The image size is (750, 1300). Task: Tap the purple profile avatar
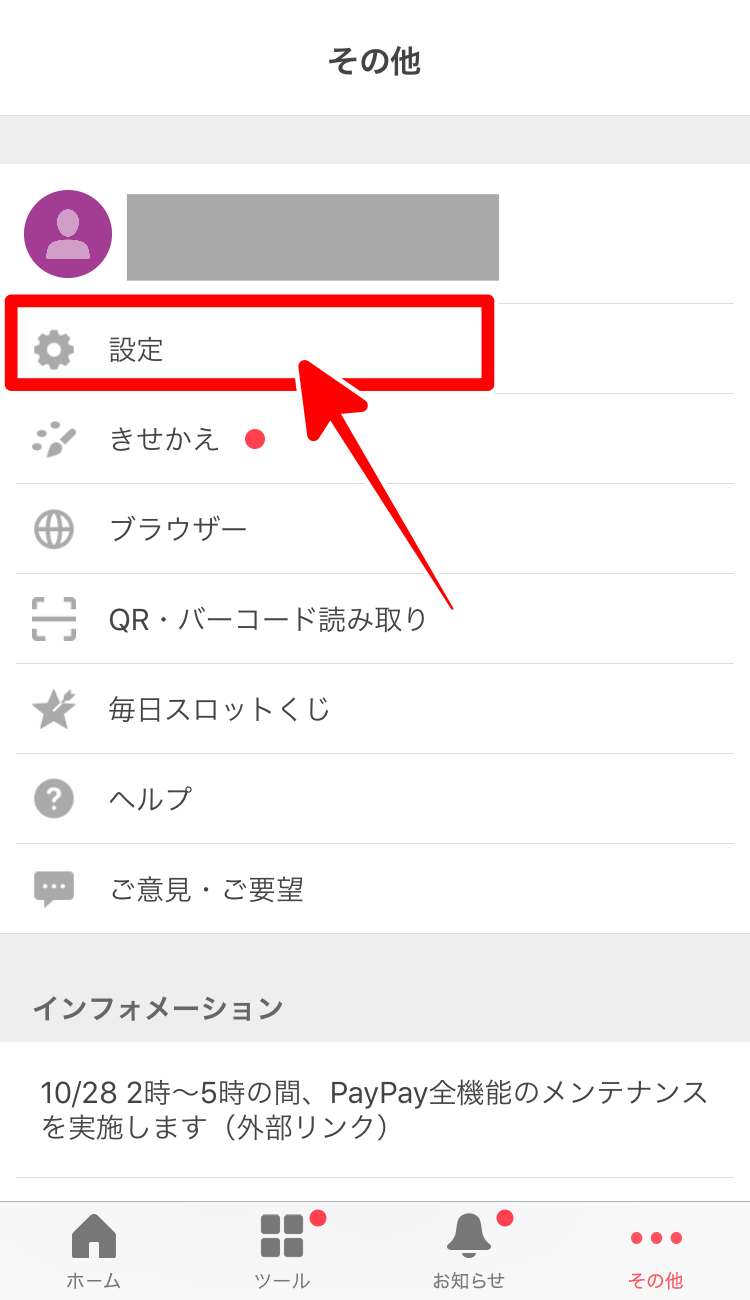coord(68,234)
